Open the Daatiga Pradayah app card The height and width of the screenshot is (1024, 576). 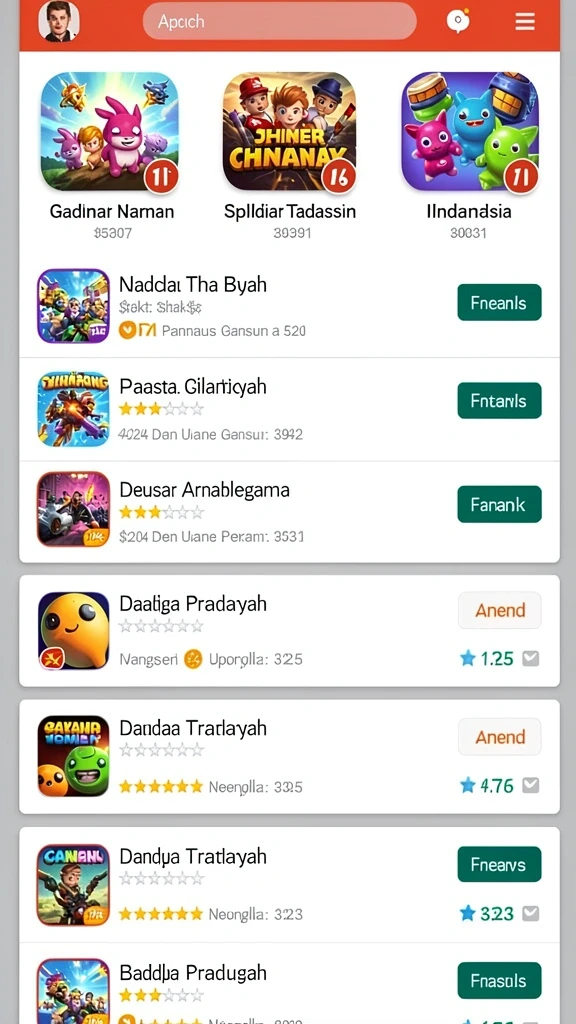pyautogui.click(x=289, y=631)
